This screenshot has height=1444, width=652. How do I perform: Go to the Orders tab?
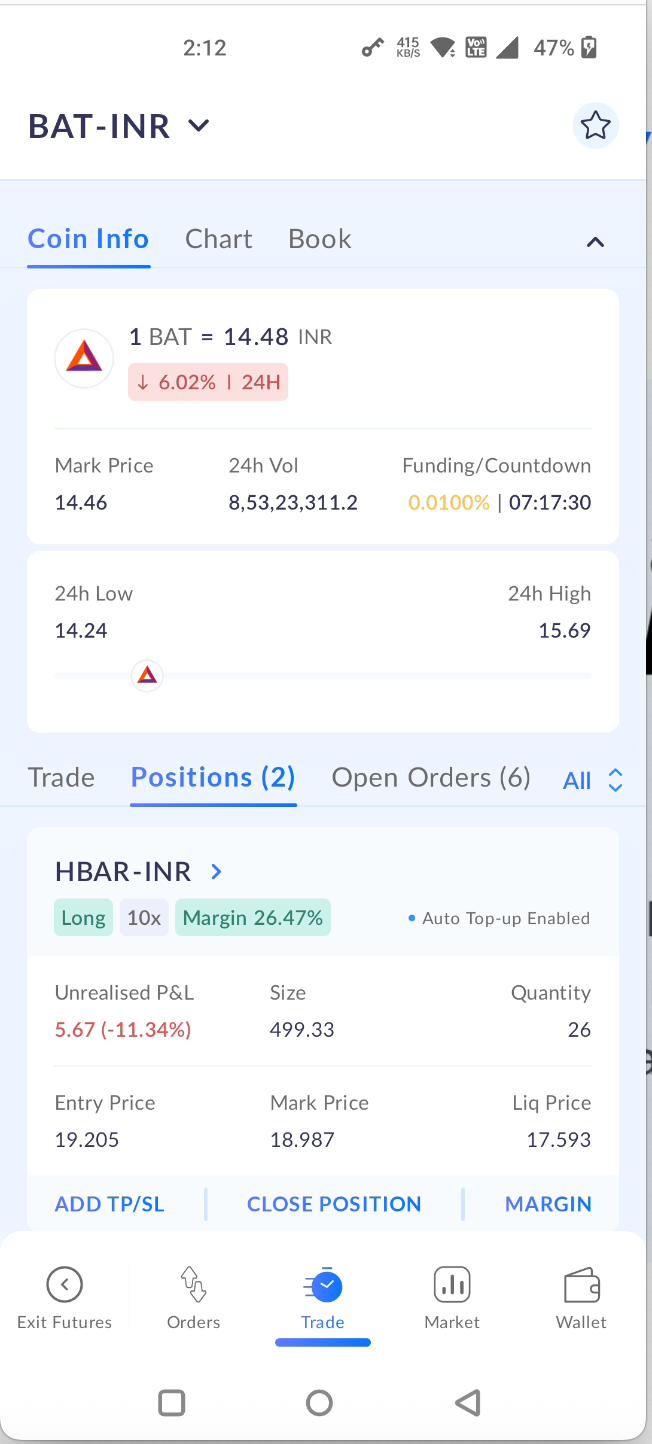click(193, 1297)
